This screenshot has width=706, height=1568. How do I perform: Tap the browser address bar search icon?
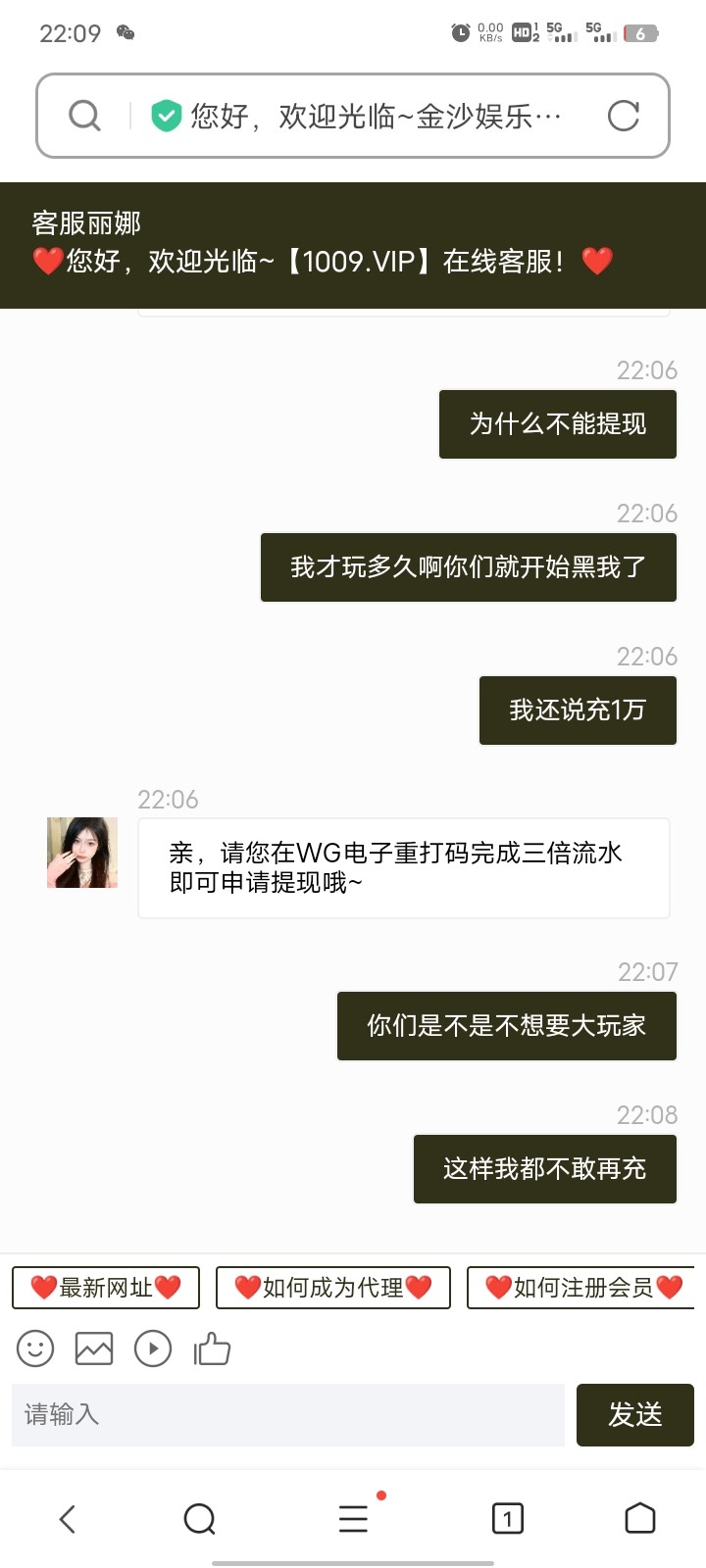point(84,116)
